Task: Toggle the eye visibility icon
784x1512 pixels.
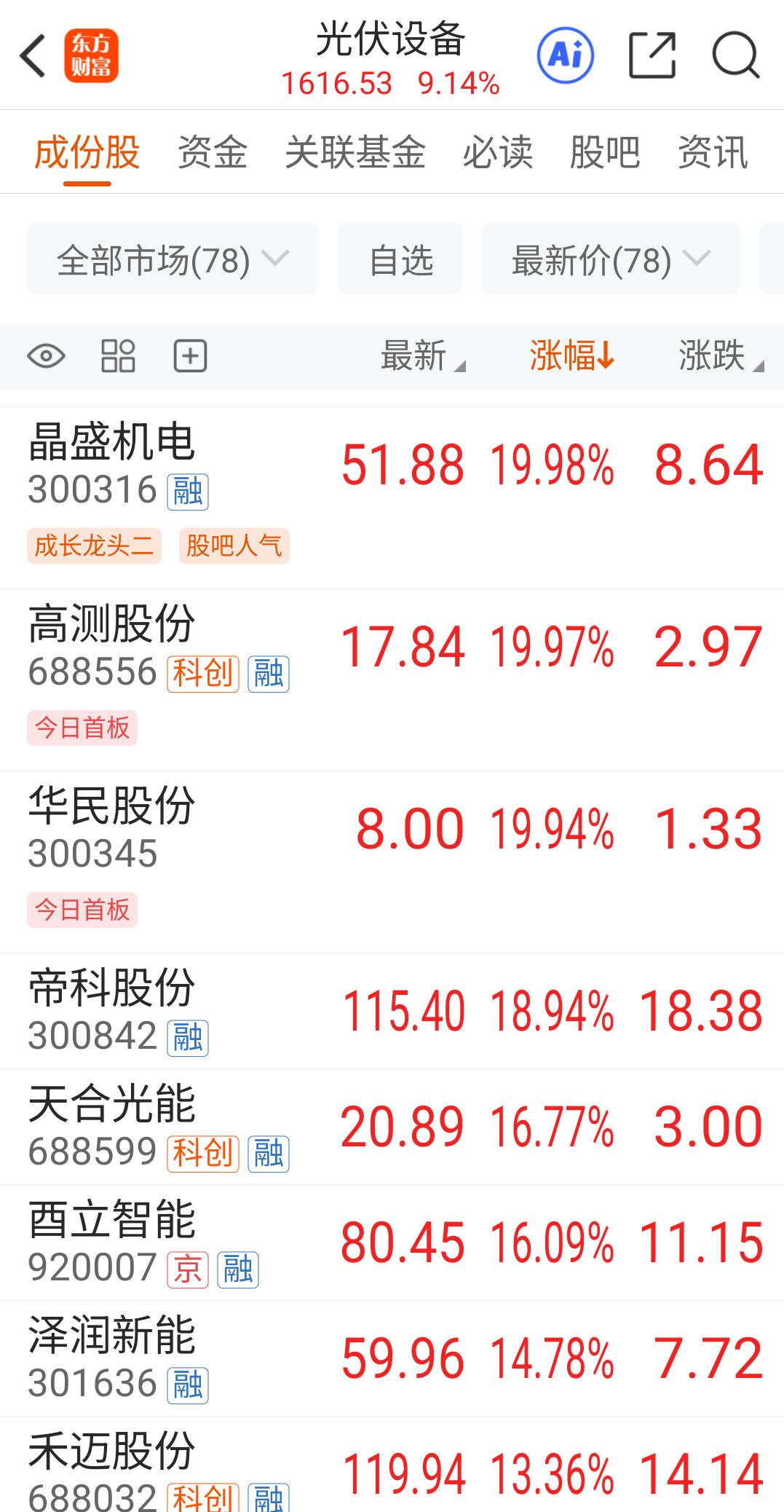Action: (x=46, y=356)
